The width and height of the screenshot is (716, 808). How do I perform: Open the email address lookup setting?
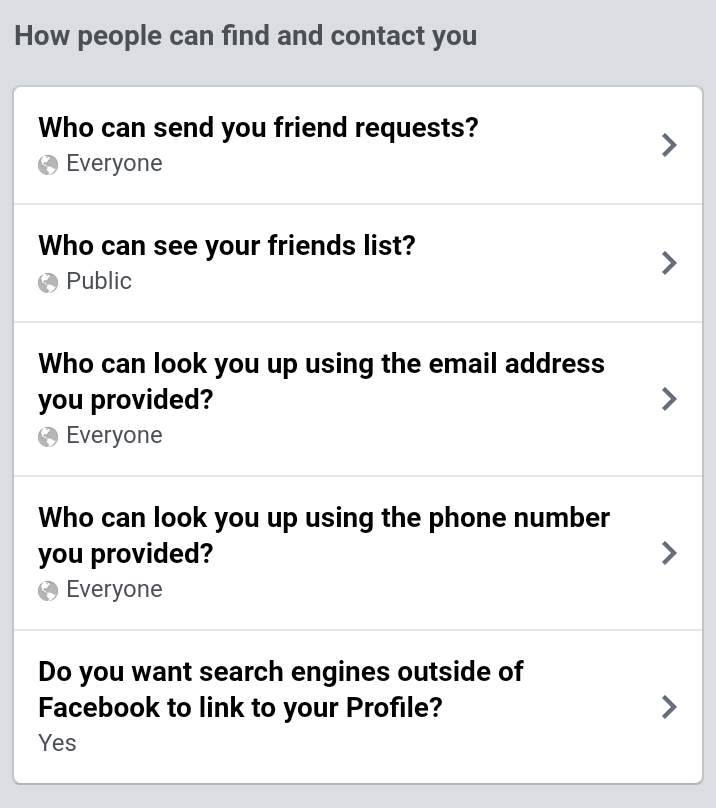(x=357, y=399)
